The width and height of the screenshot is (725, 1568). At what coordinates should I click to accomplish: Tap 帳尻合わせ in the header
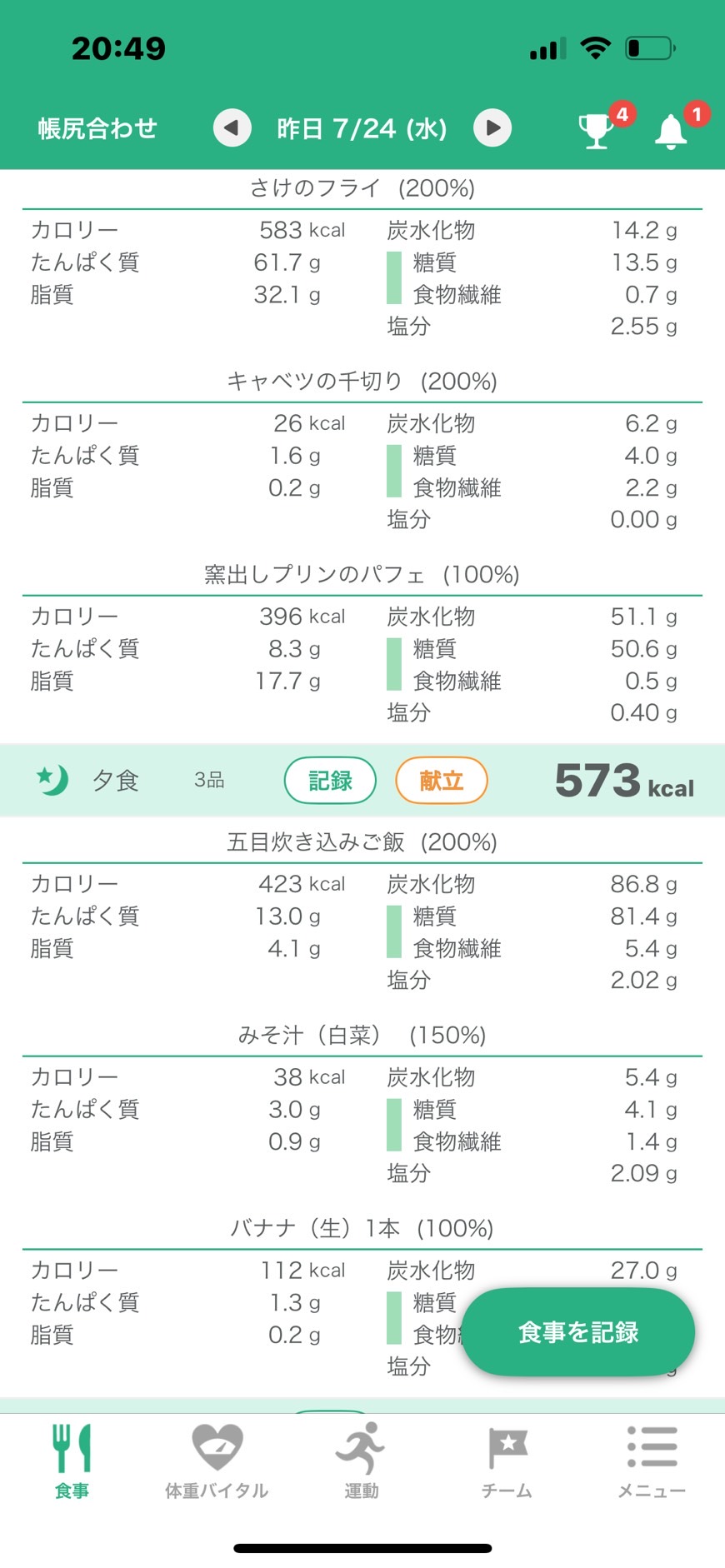tap(97, 128)
